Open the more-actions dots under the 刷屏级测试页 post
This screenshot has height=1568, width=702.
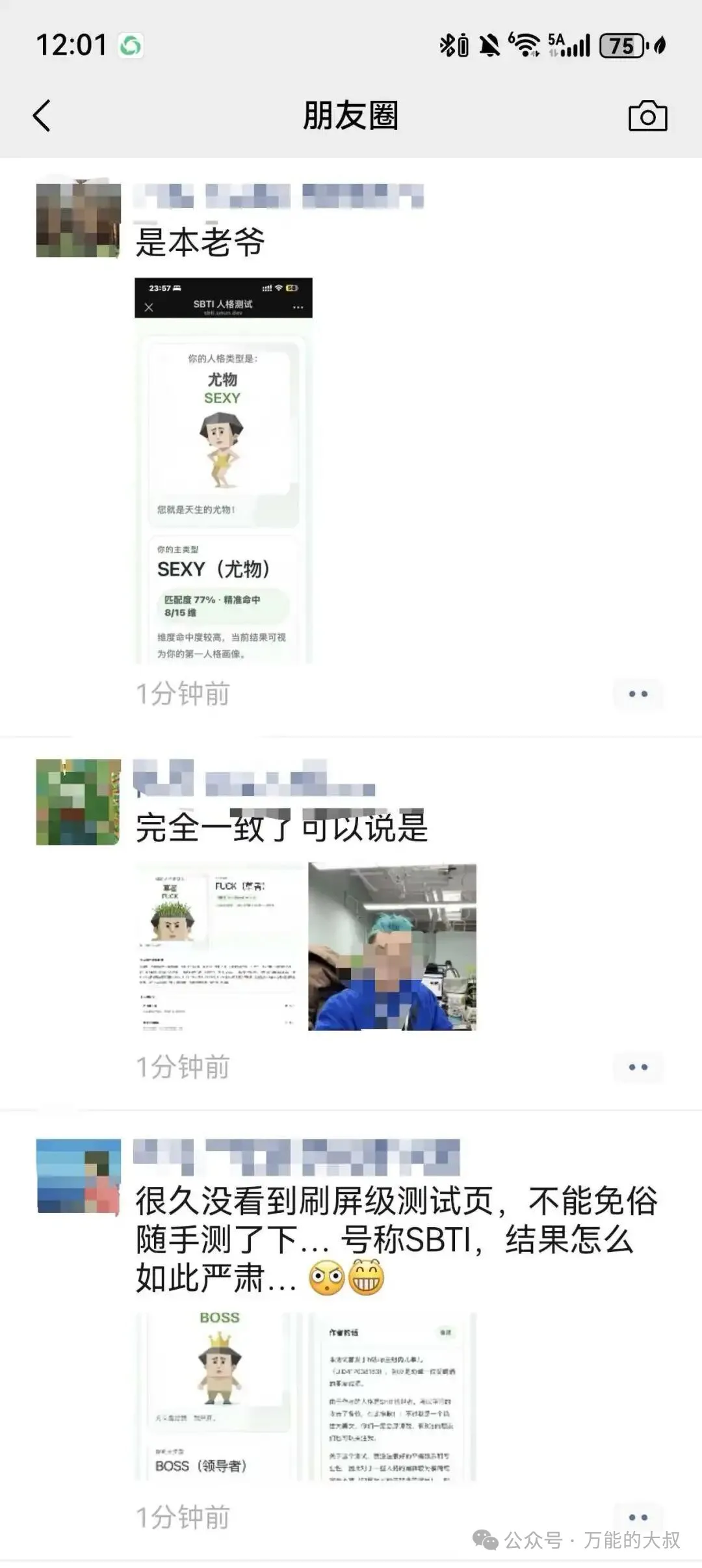click(638, 1517)
